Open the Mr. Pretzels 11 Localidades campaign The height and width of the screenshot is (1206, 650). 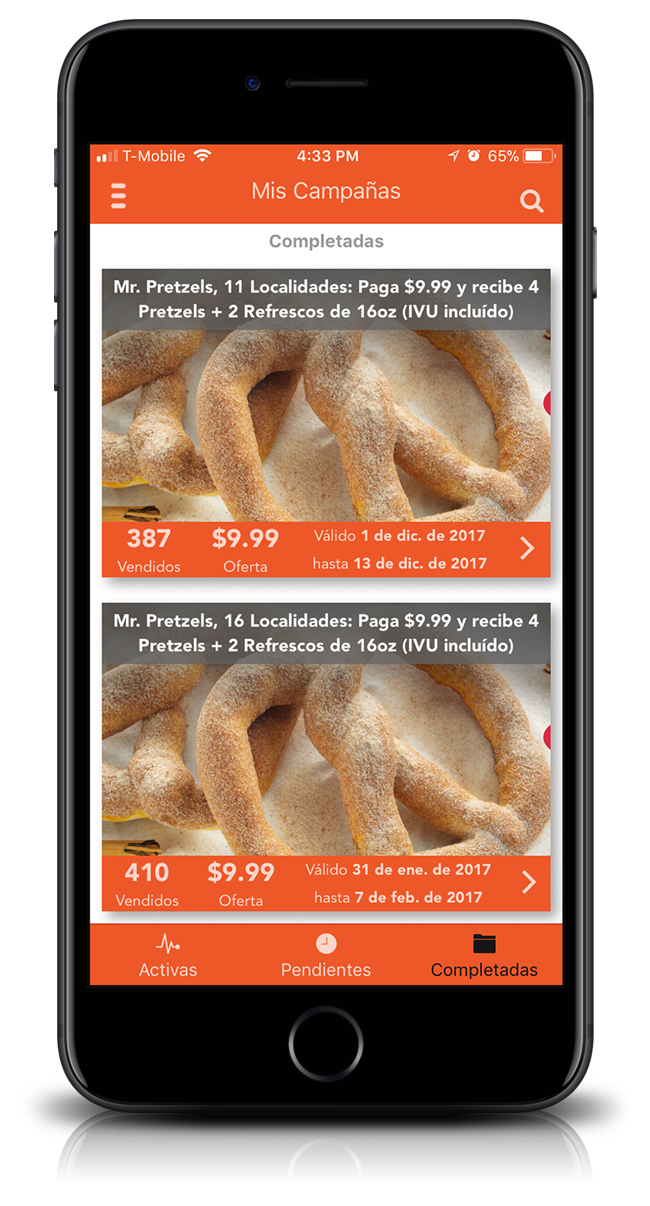[x=325, y=425]
